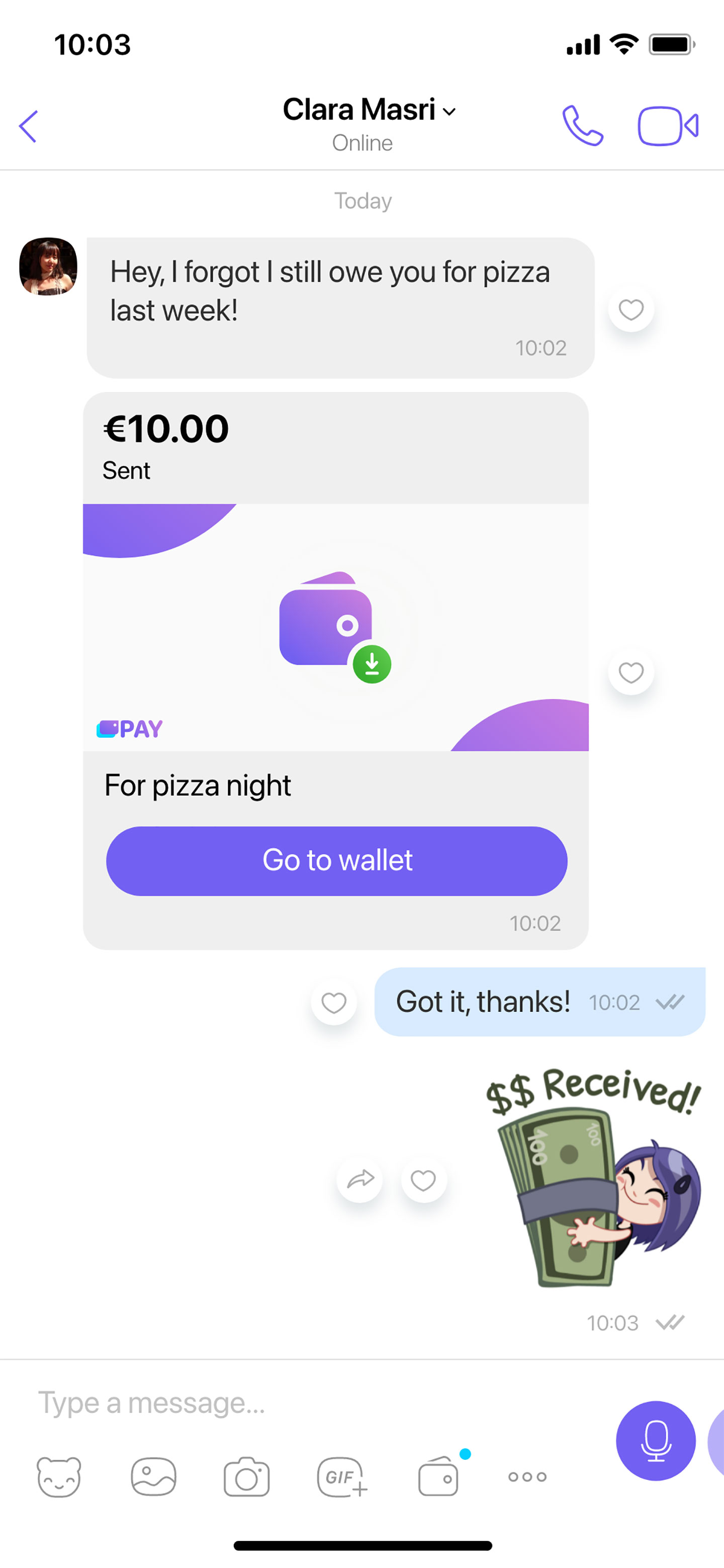Show more attachment options

point(527,1476)
